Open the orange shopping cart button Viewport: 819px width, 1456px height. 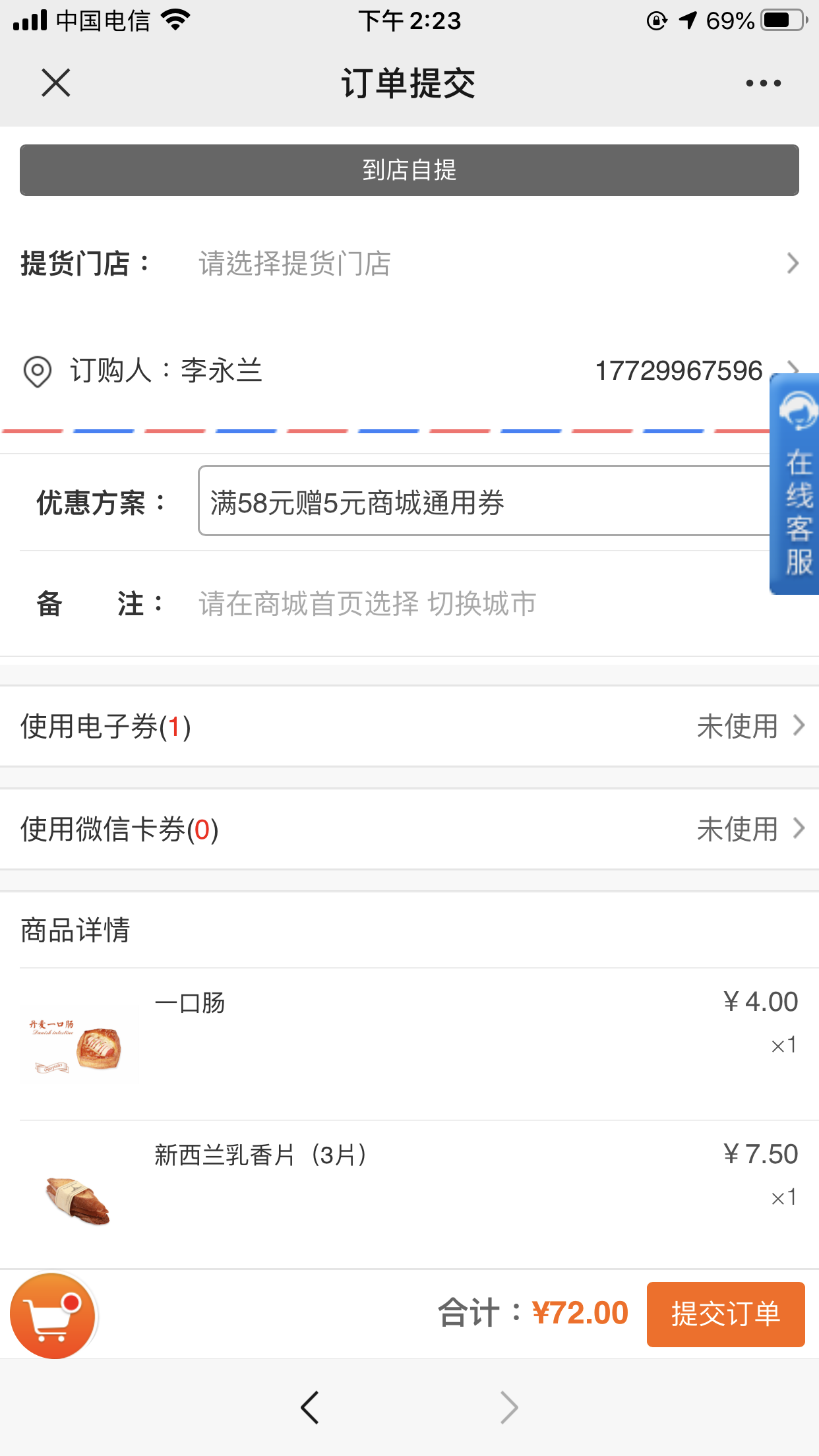[53, 1316]
